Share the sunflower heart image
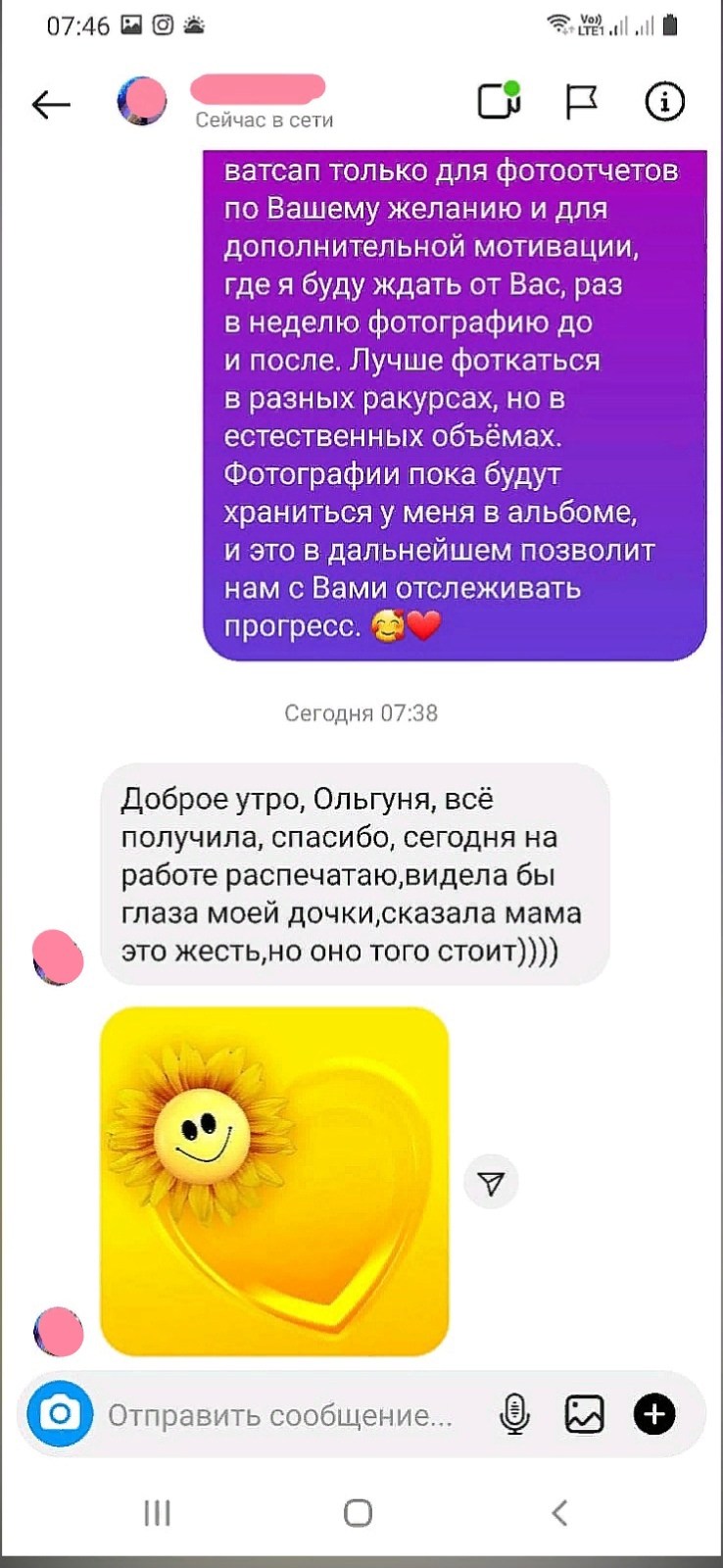Image resolution: width=723 pixels, height=1568 pixels. pos(491,1183)
